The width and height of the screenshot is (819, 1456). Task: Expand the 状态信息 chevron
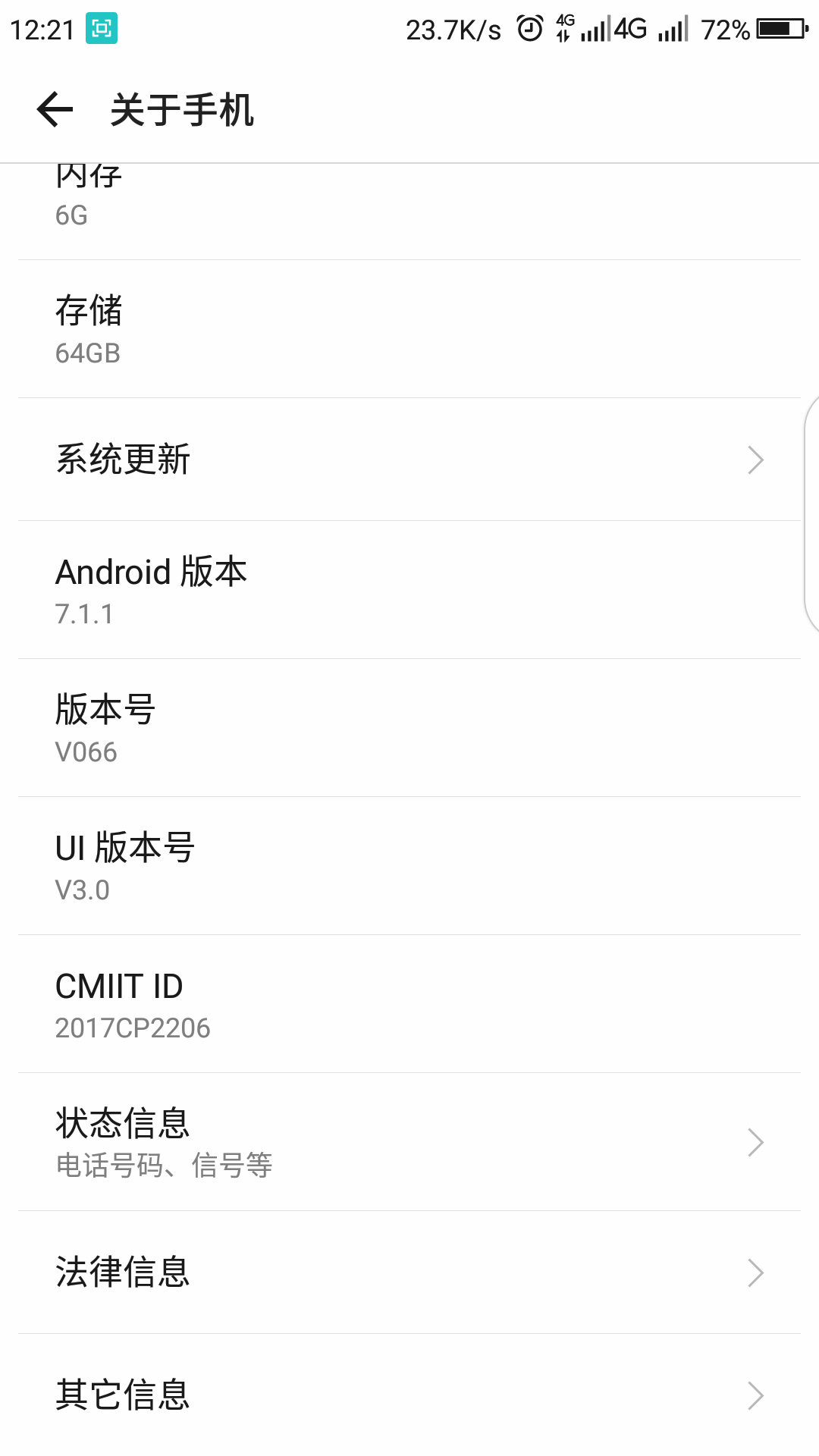[x=755, y=1141]
